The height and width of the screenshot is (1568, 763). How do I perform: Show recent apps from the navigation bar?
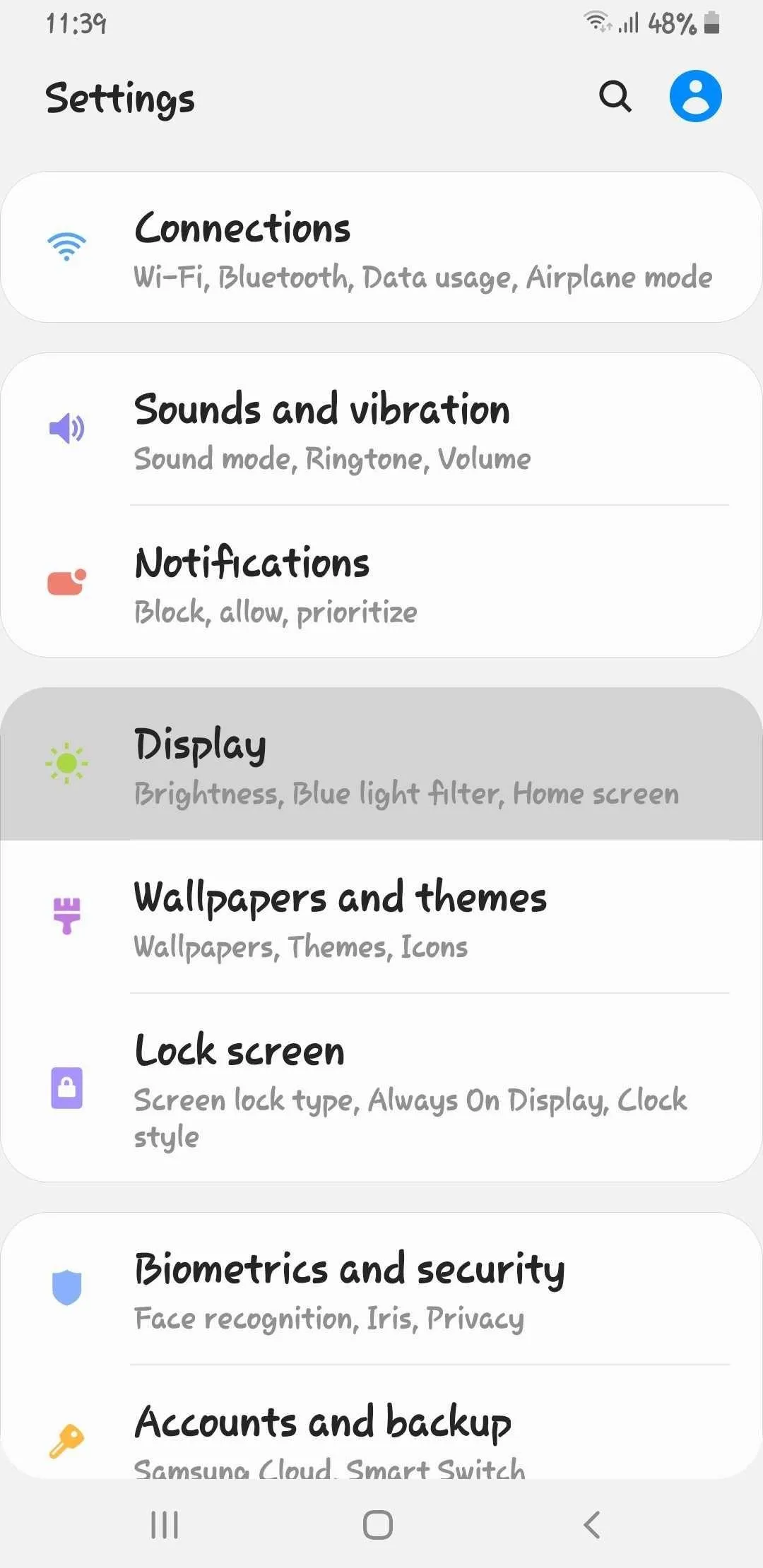(x=165, y=1525)
